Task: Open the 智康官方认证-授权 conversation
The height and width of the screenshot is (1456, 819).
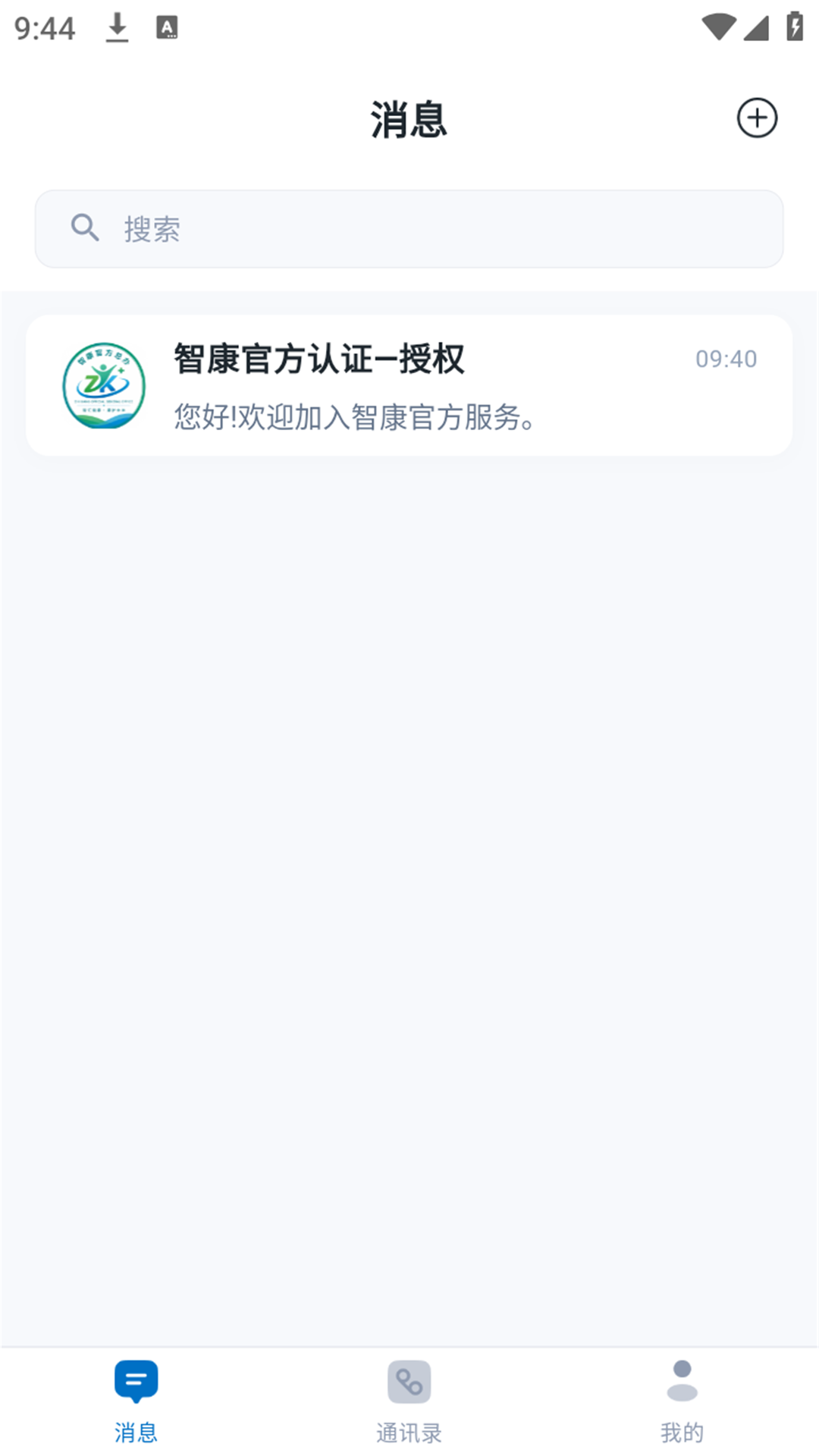Action: 409,385
